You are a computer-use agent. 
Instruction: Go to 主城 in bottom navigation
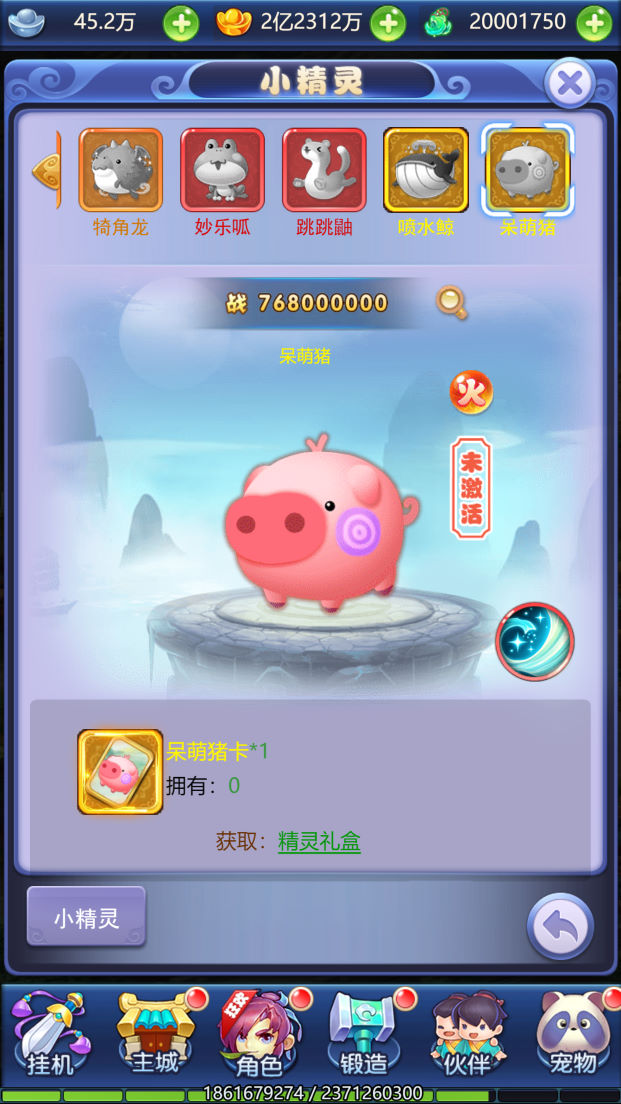point(155,1035)
